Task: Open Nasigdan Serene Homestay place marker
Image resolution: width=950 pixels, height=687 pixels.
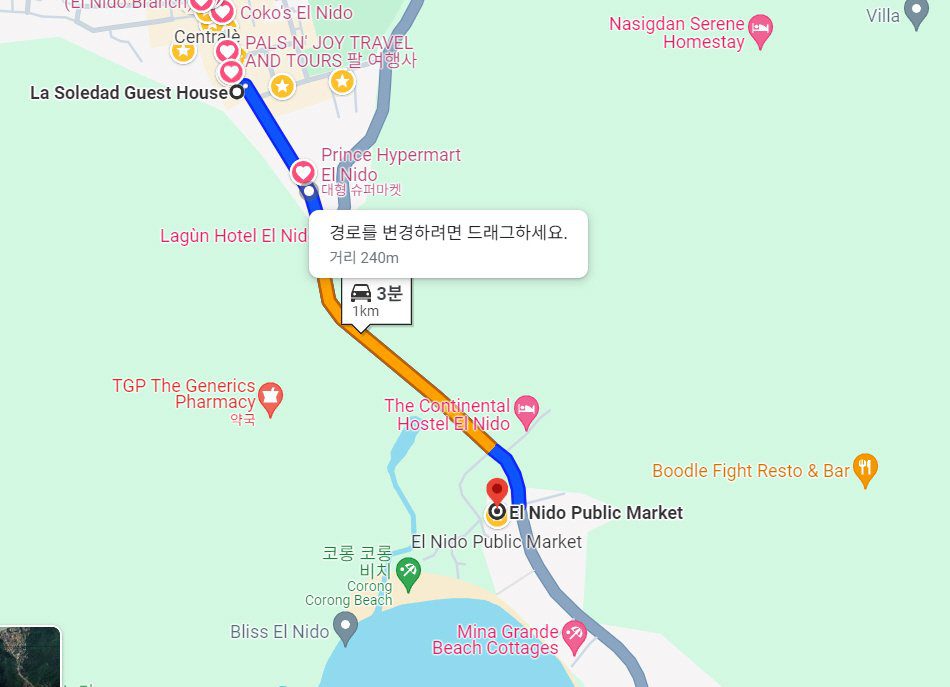Action: click(761, 29)
